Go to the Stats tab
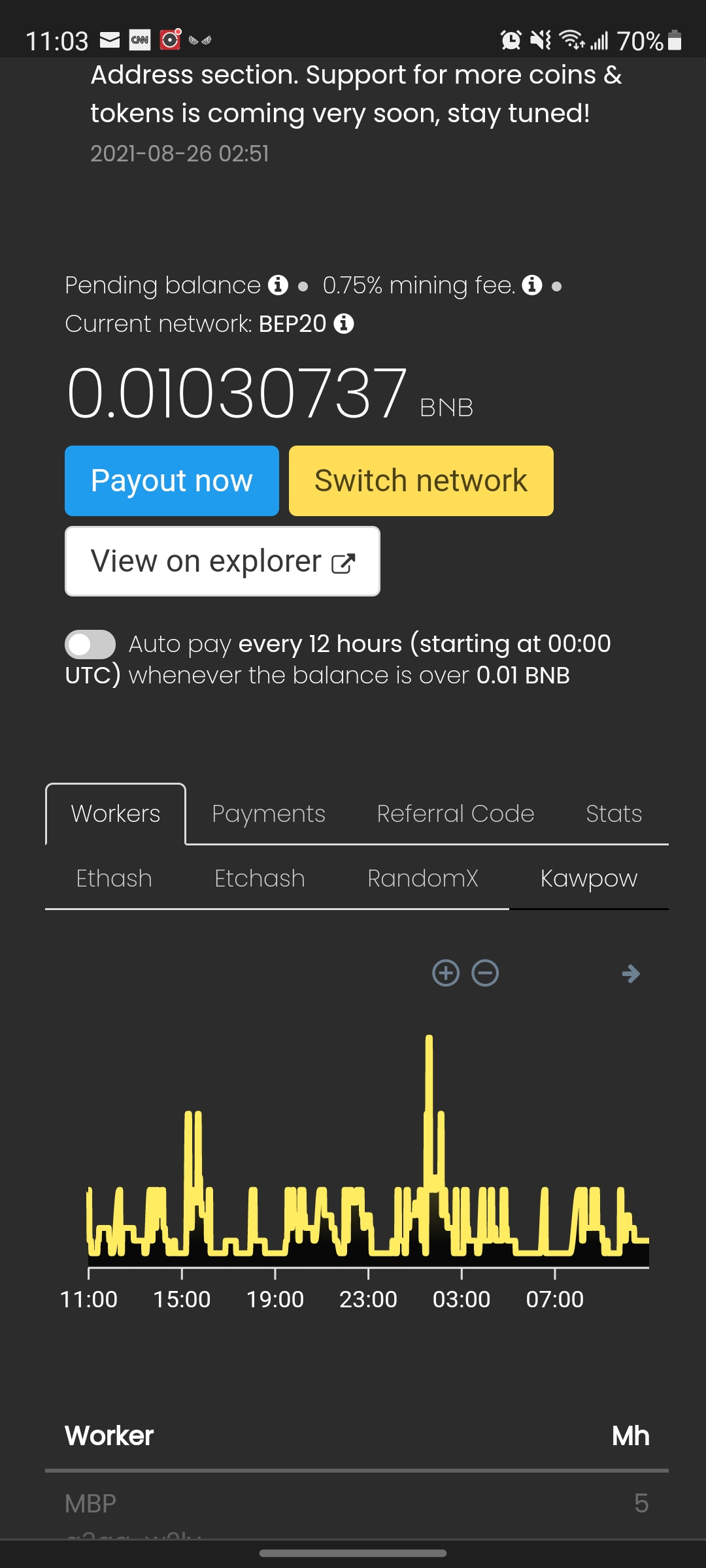Viewport: 706px width, 1568px height. [614, 813]
